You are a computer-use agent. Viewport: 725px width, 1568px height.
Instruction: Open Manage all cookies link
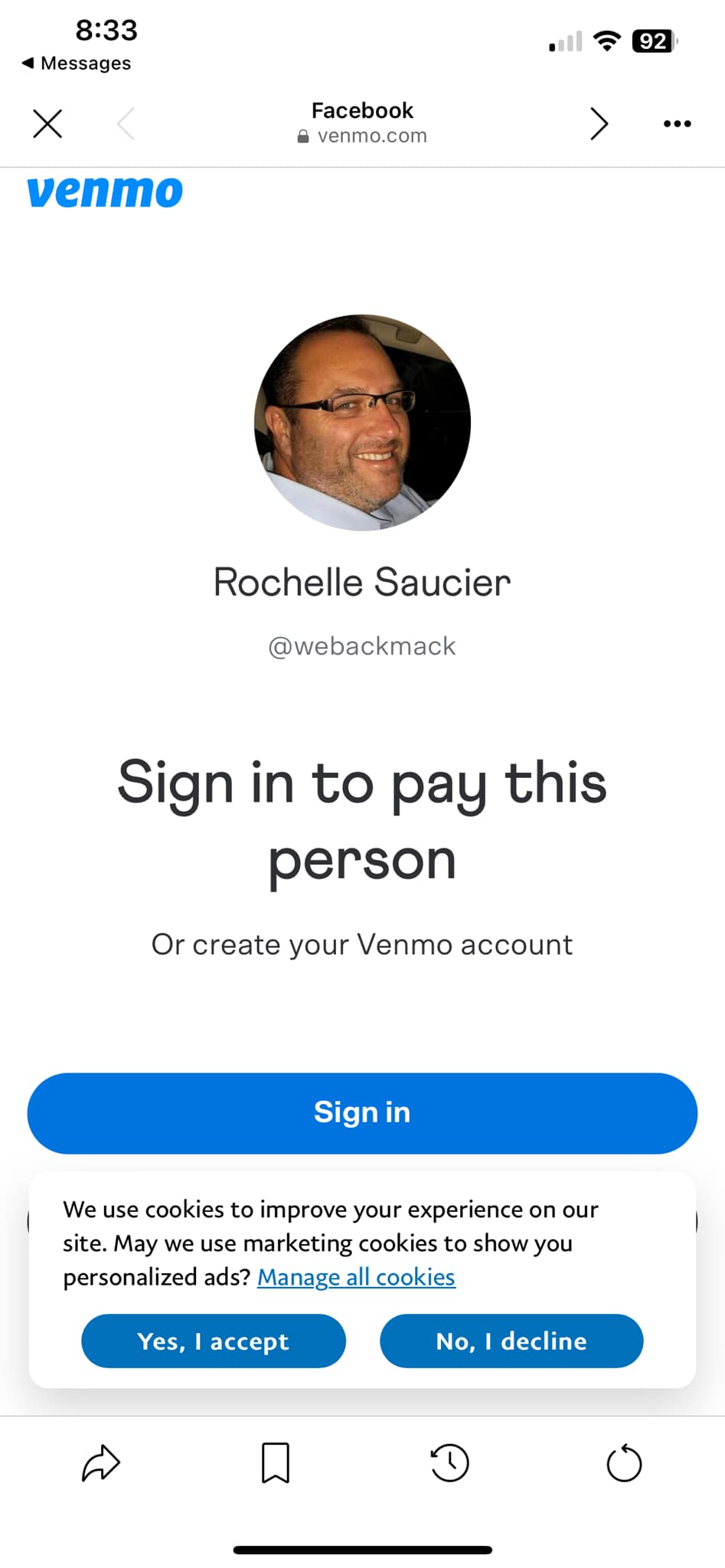click(x=356, y=1277)
